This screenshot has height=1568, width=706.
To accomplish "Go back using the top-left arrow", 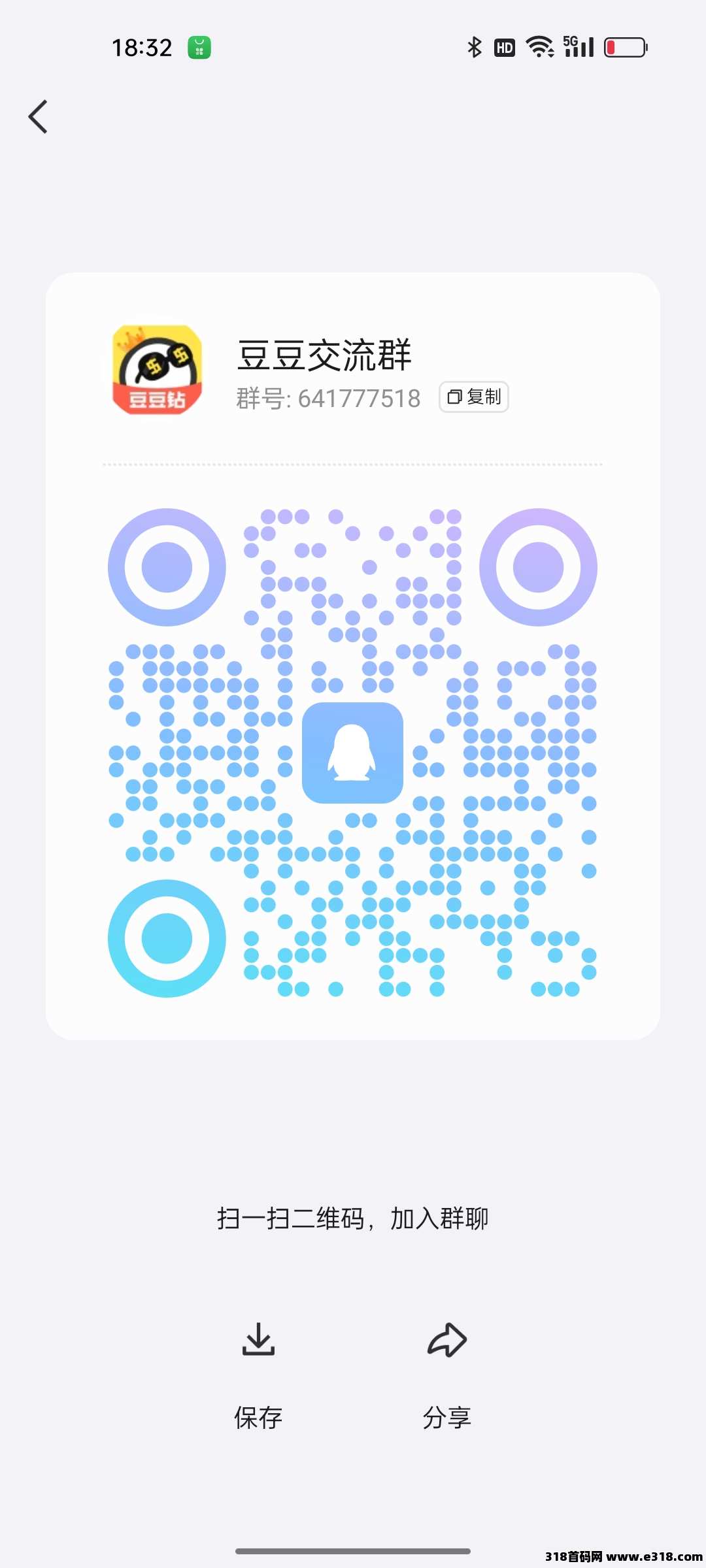I will (x=39, y=117).
